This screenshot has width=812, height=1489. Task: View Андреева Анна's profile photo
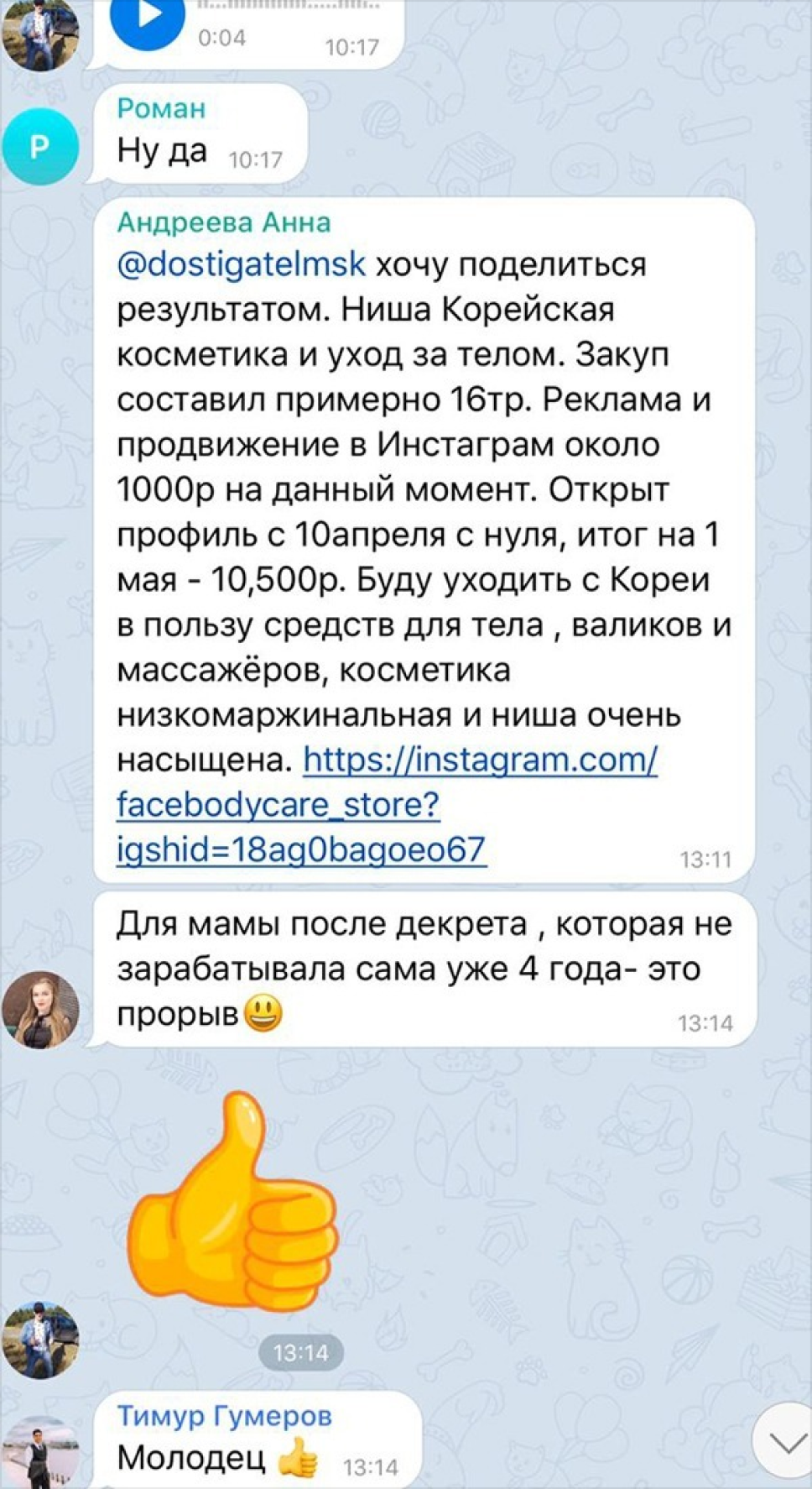40,1009
